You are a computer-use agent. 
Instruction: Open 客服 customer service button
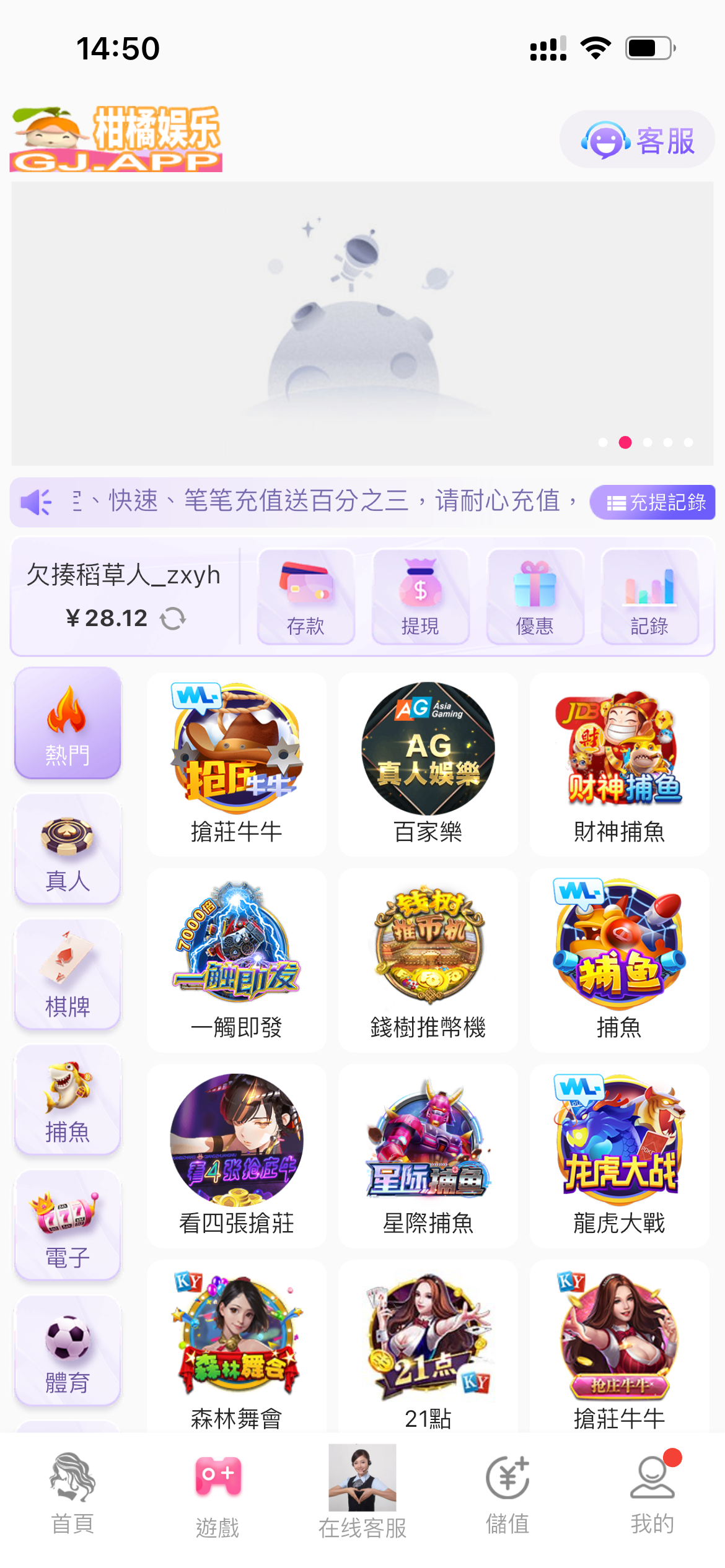[637, 140]
